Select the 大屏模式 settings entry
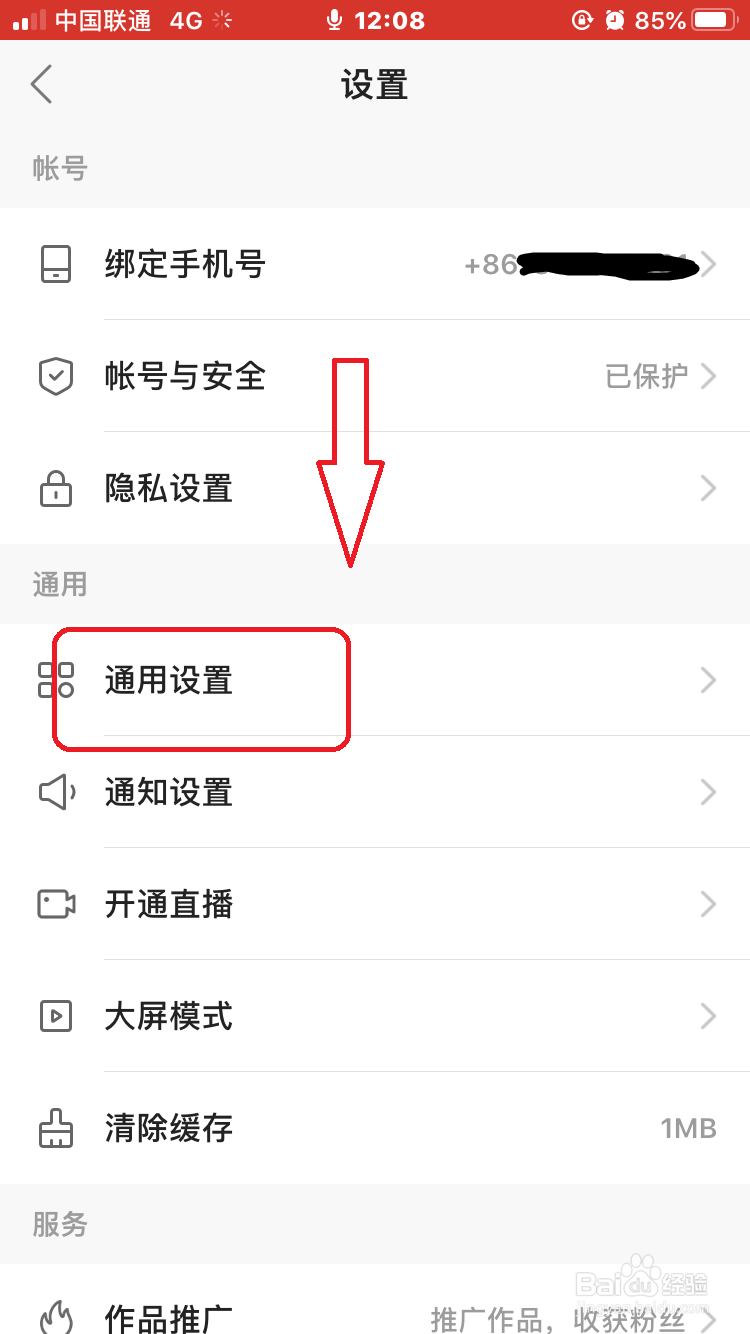This screenshot has width=750, height=1334. [x=168, y=1016]
